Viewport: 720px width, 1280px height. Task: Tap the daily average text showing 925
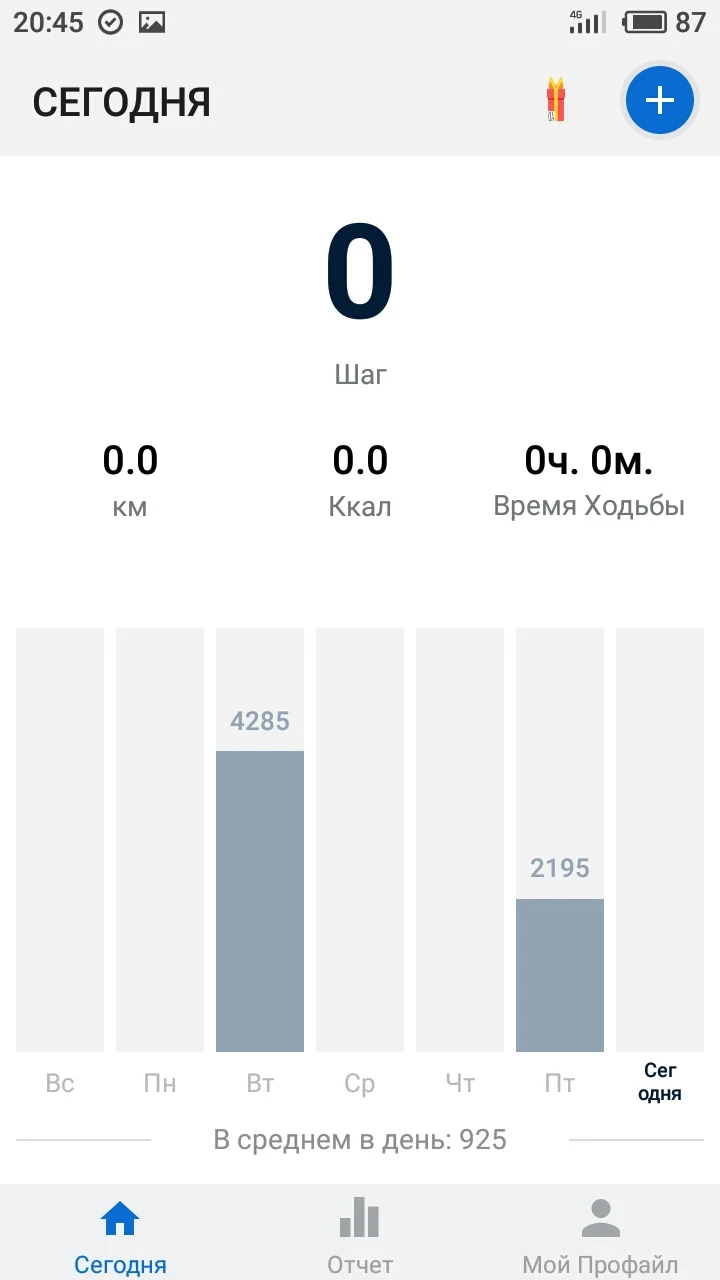tap(360, 1139)
